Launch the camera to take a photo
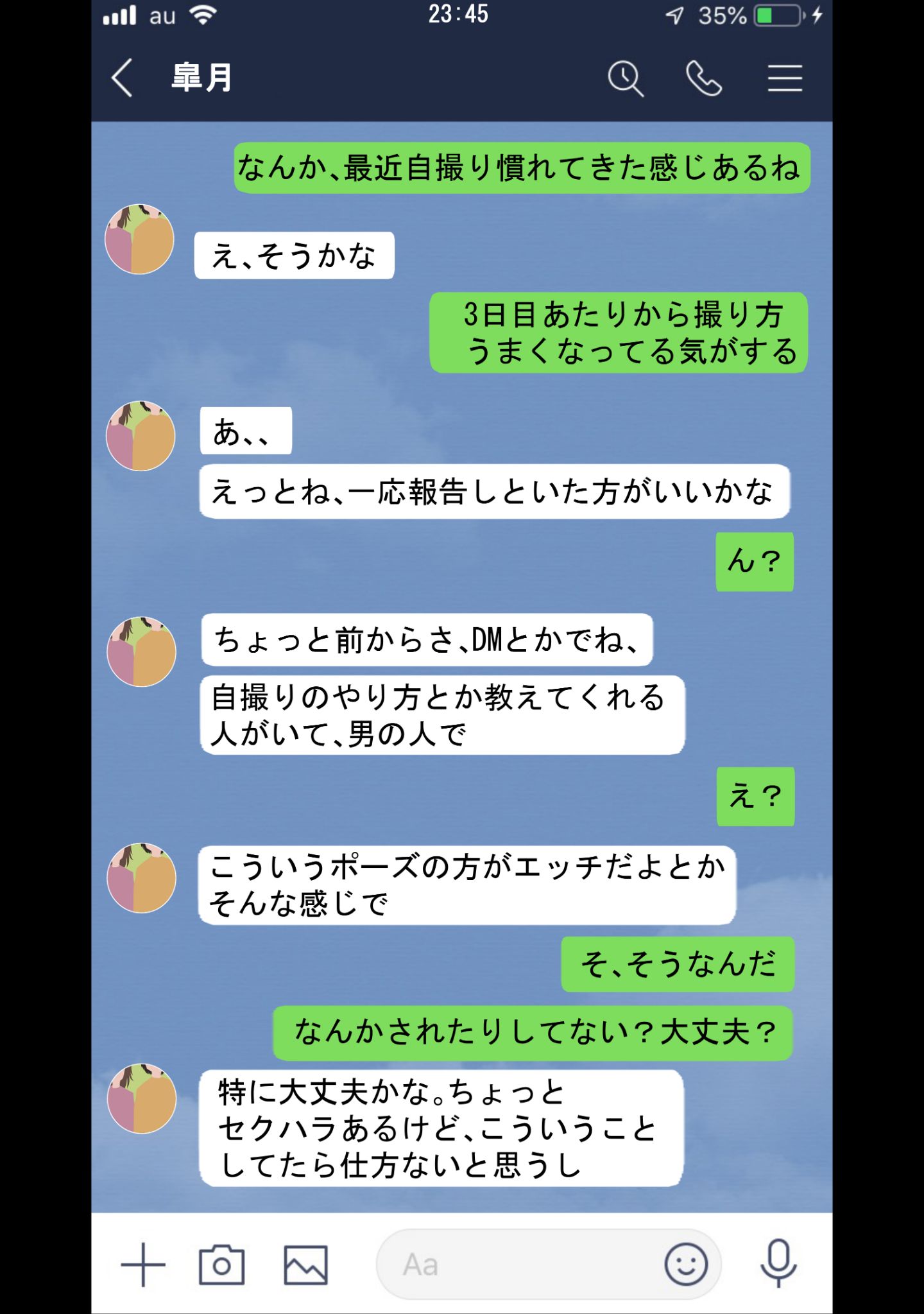The width and height of the screenshot is (924, 1314). point(221,1265)
